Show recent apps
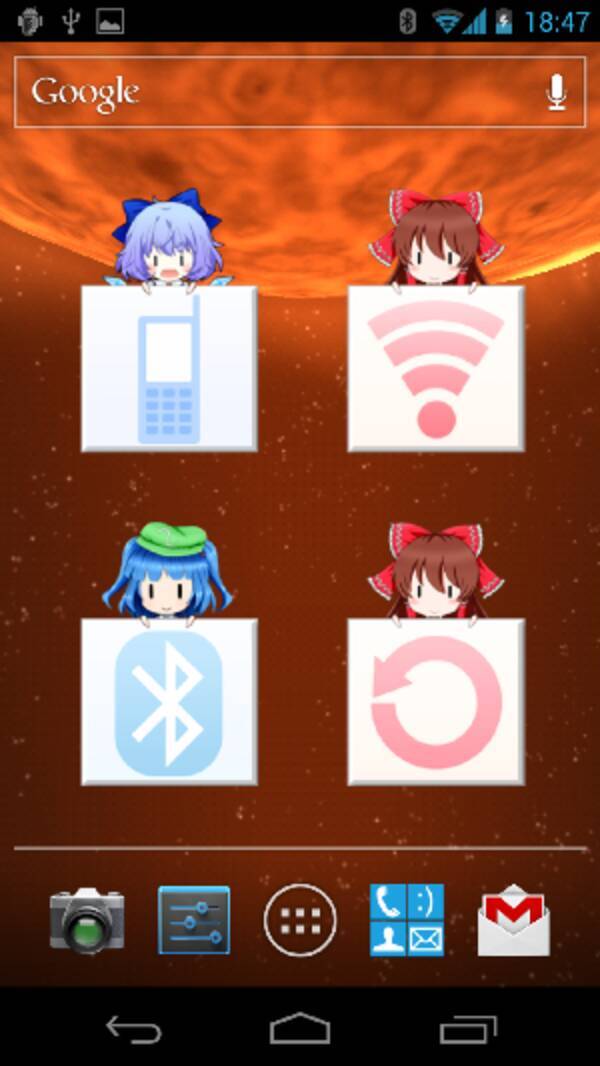The height and width of the screenshot is (1066, 600). (467, 1029)
